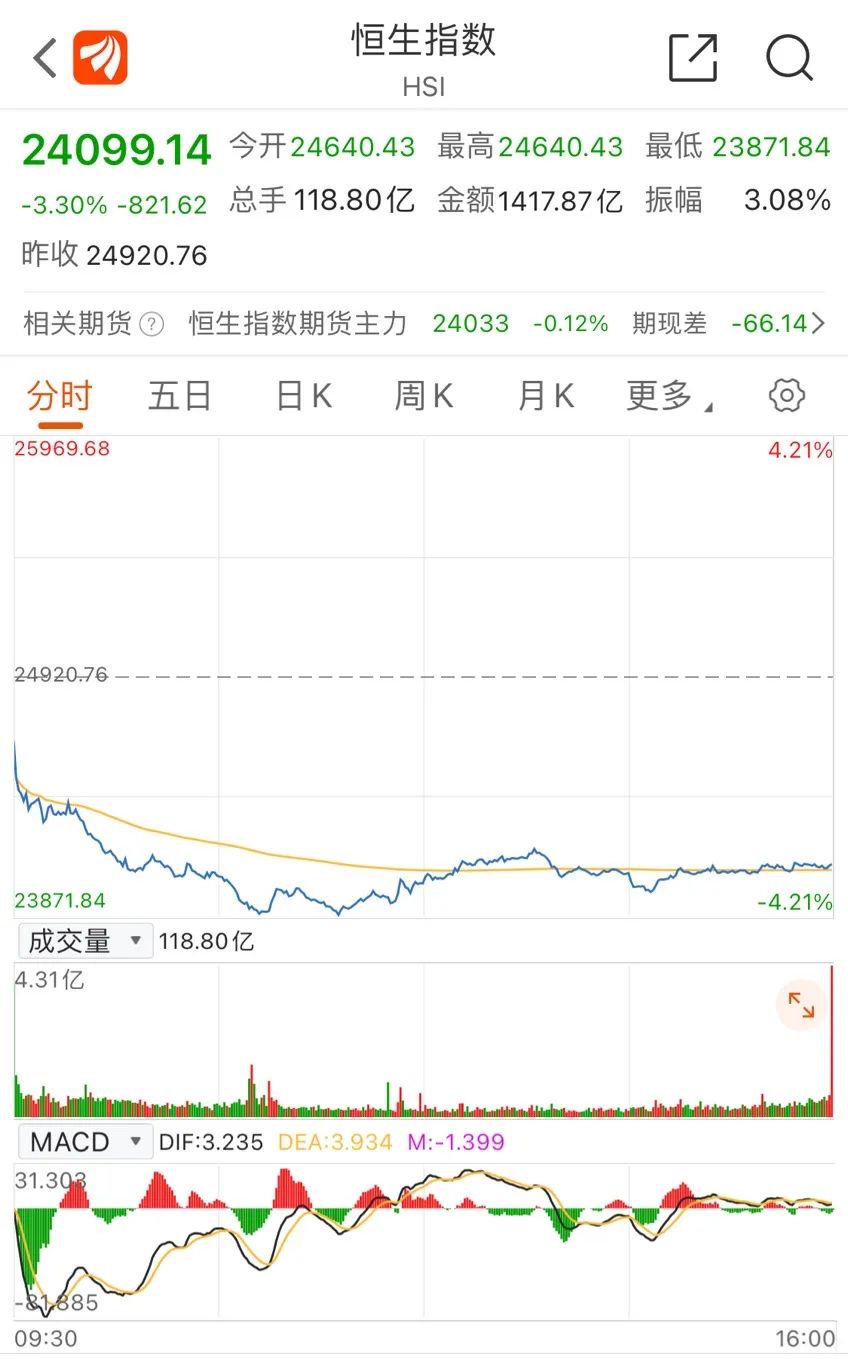Tap the back arrow to exit
848x1359 pixels.
tap(42, 57)
